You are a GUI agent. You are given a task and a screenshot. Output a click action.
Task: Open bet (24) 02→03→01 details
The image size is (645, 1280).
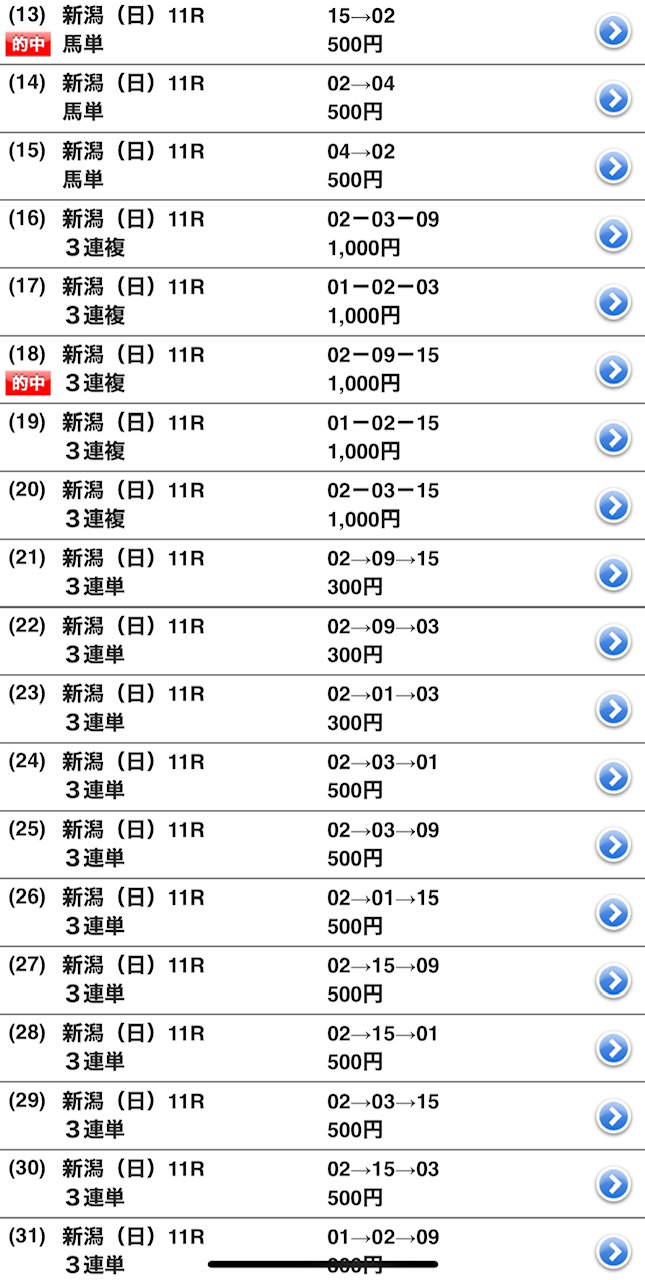[x=613, y=777]
